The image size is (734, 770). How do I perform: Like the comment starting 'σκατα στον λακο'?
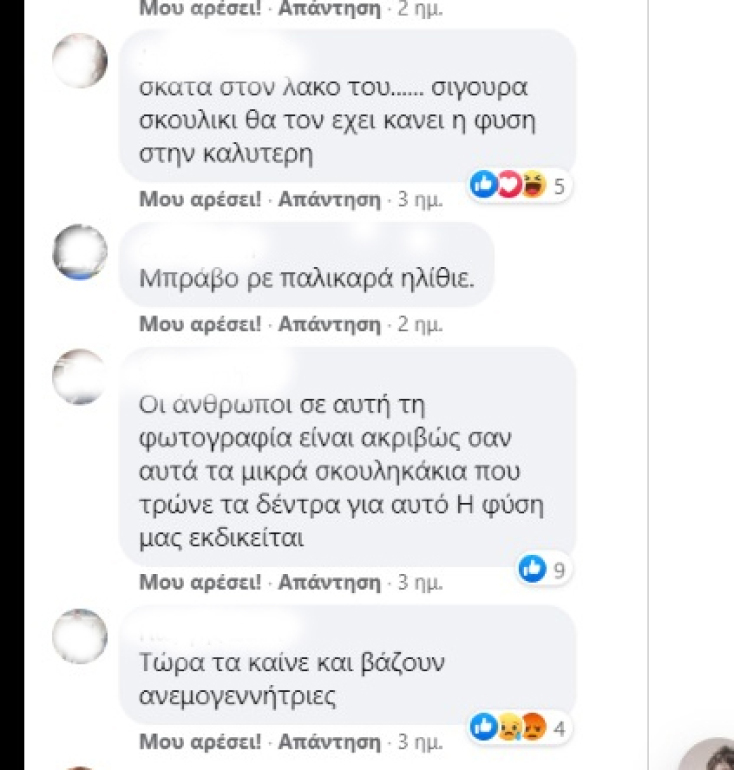tap(199, 199)
